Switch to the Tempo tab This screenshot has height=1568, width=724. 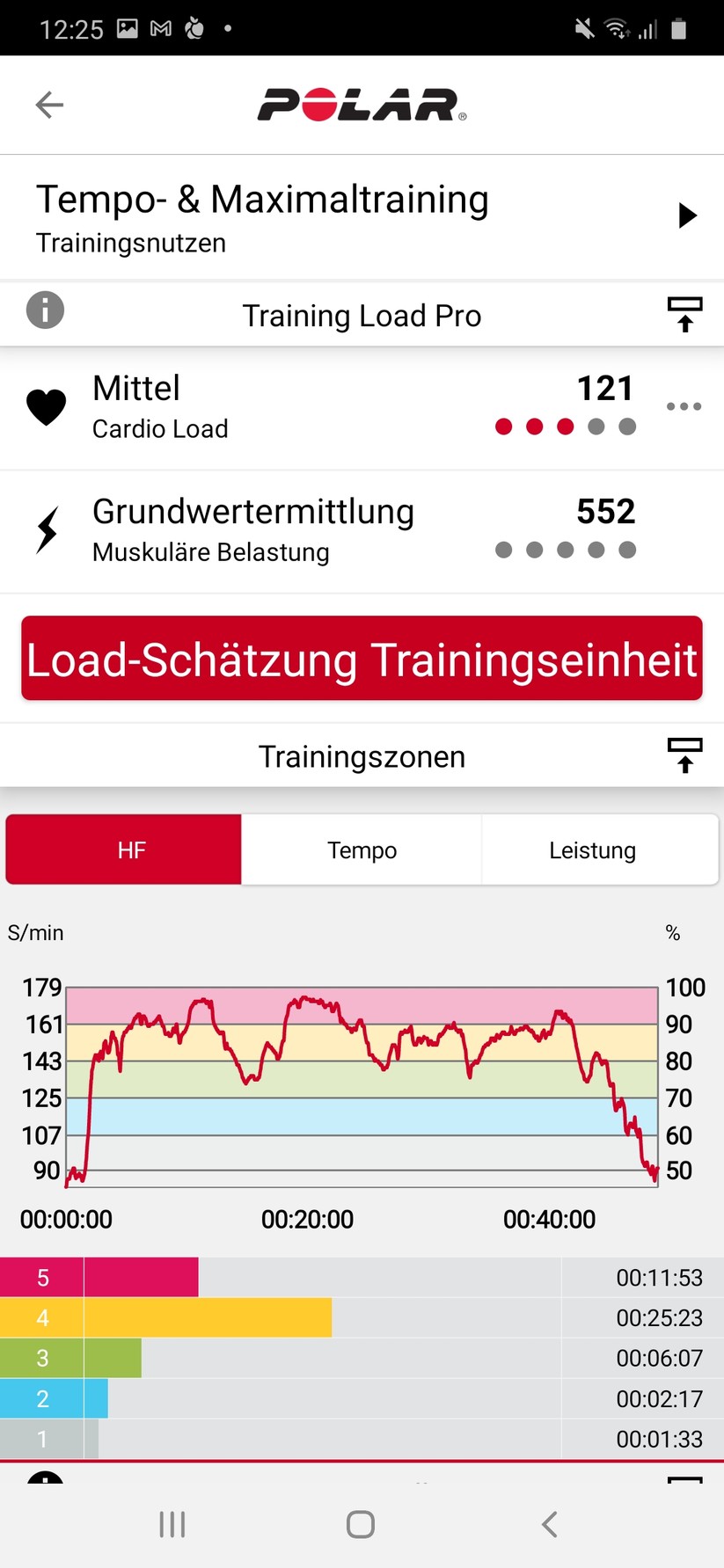click(362, 850)
